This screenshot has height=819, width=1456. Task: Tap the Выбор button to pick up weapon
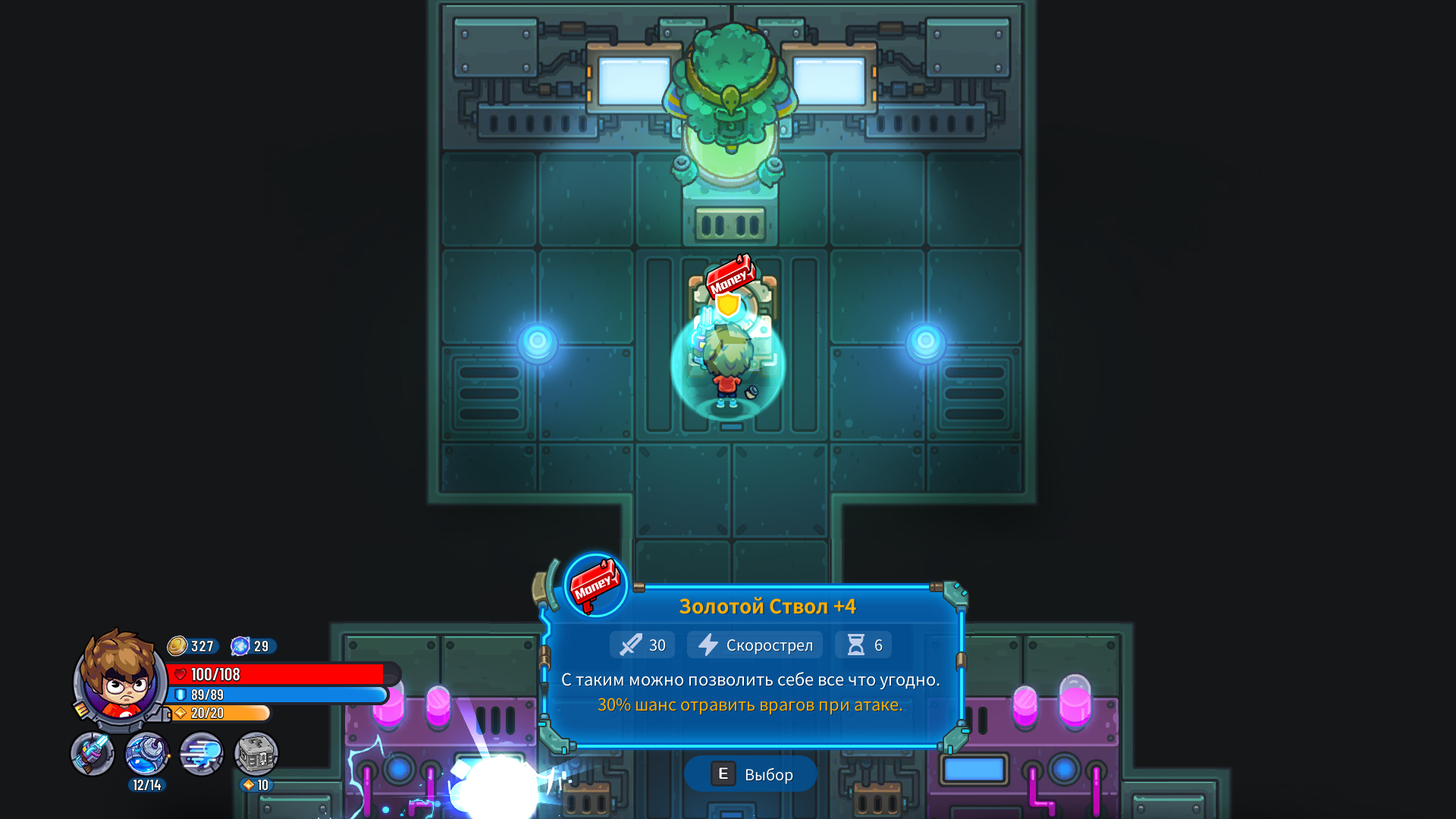click(750, 774)
